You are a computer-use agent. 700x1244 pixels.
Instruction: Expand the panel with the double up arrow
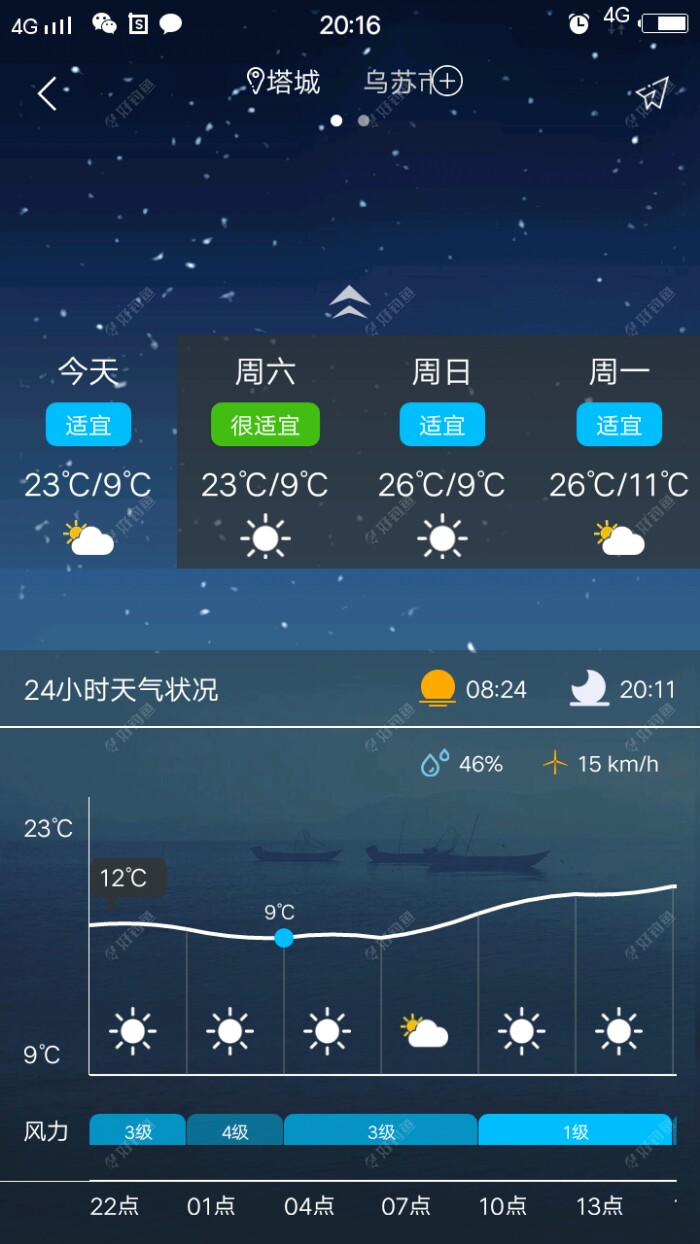[x=349, y=301]
